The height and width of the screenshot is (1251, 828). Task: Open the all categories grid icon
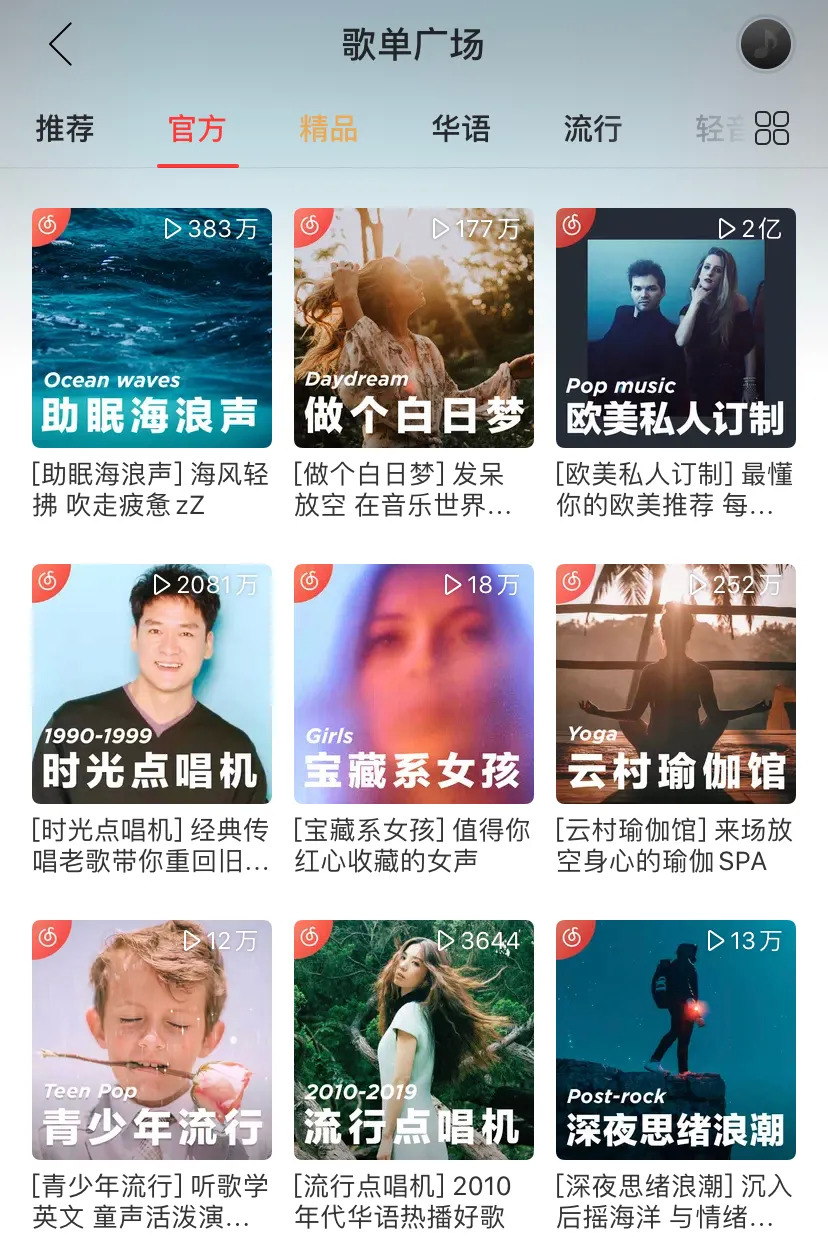[x=772, y=128]
